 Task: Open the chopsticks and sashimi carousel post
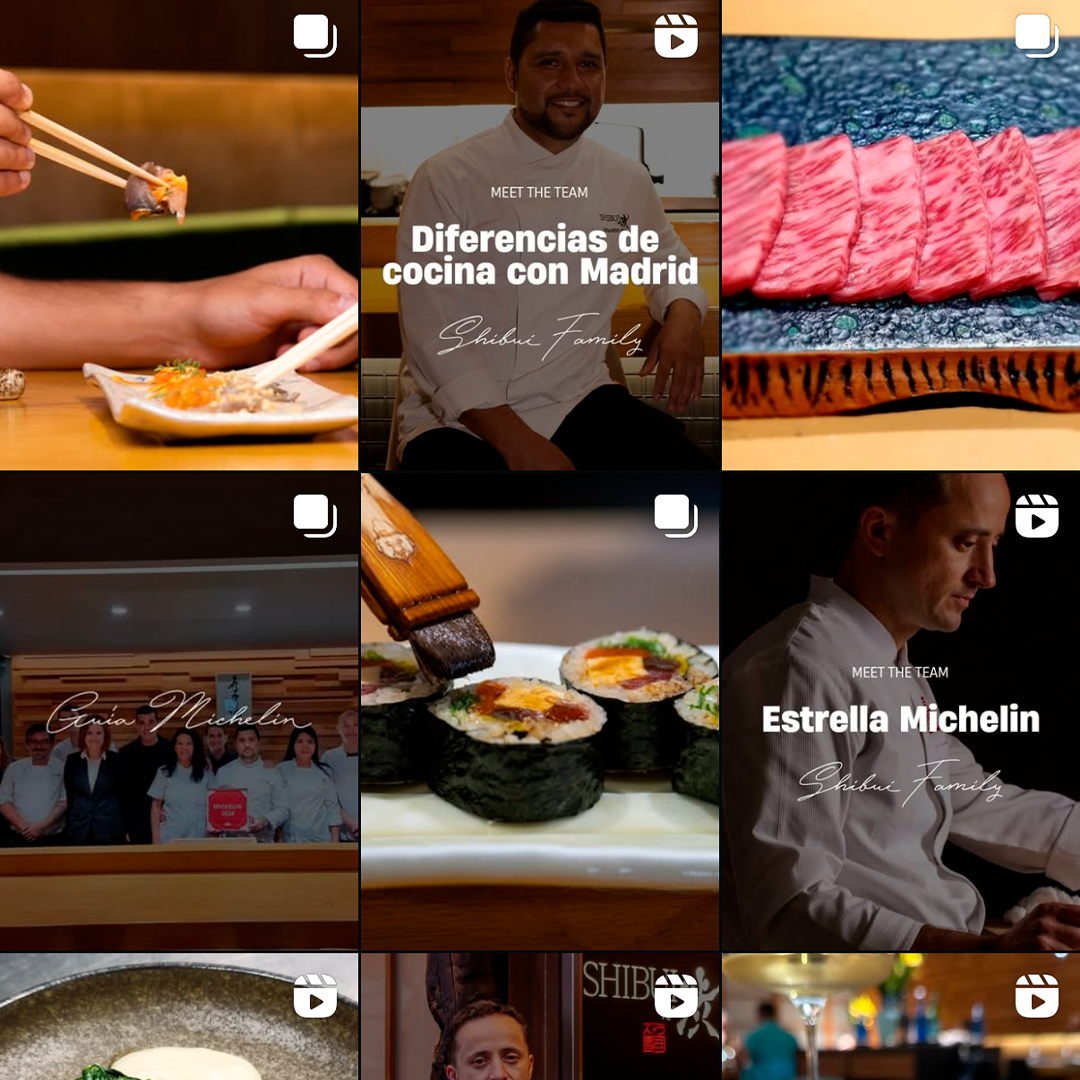[179, 235]
